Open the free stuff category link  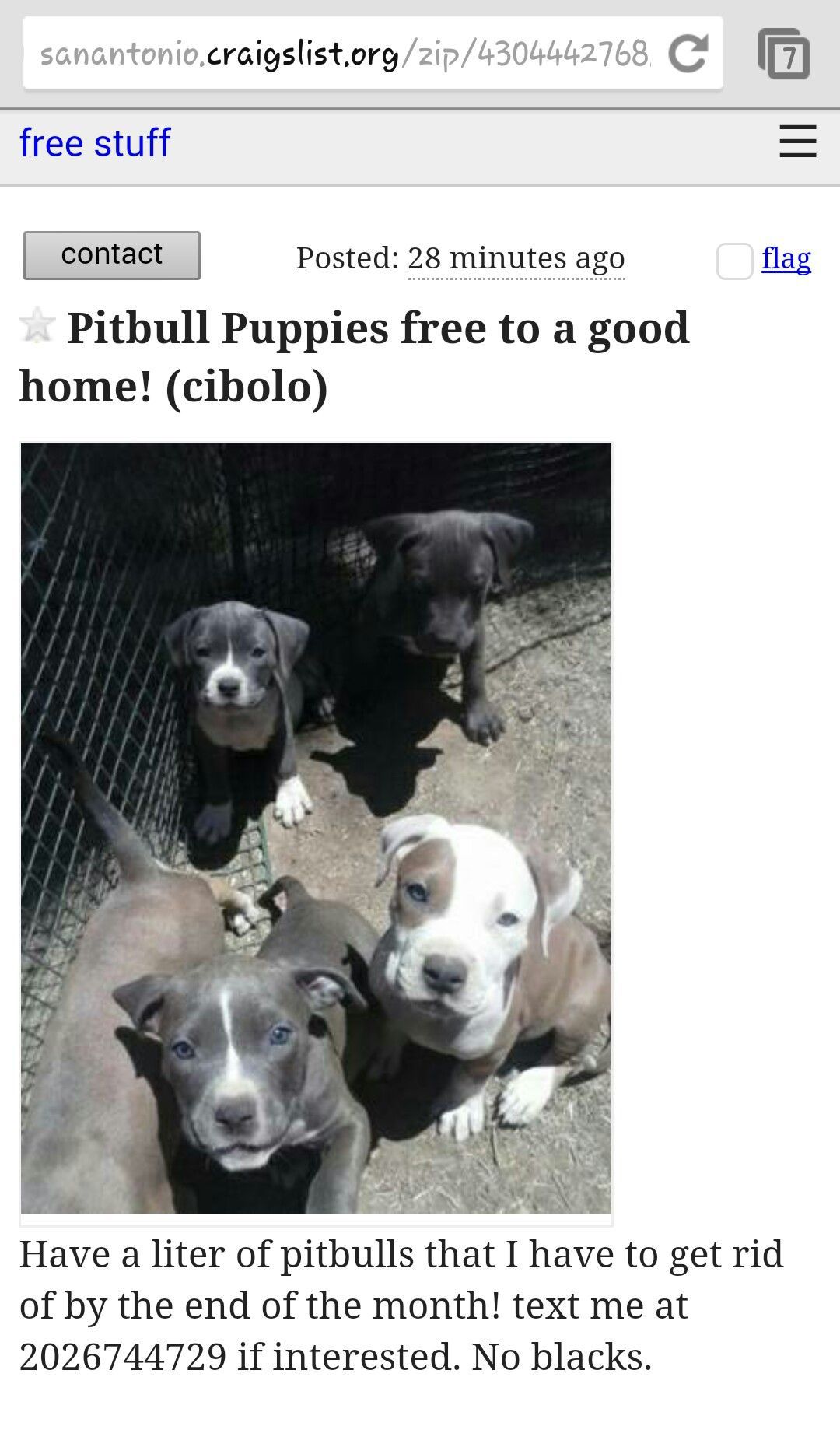[95, 143]
